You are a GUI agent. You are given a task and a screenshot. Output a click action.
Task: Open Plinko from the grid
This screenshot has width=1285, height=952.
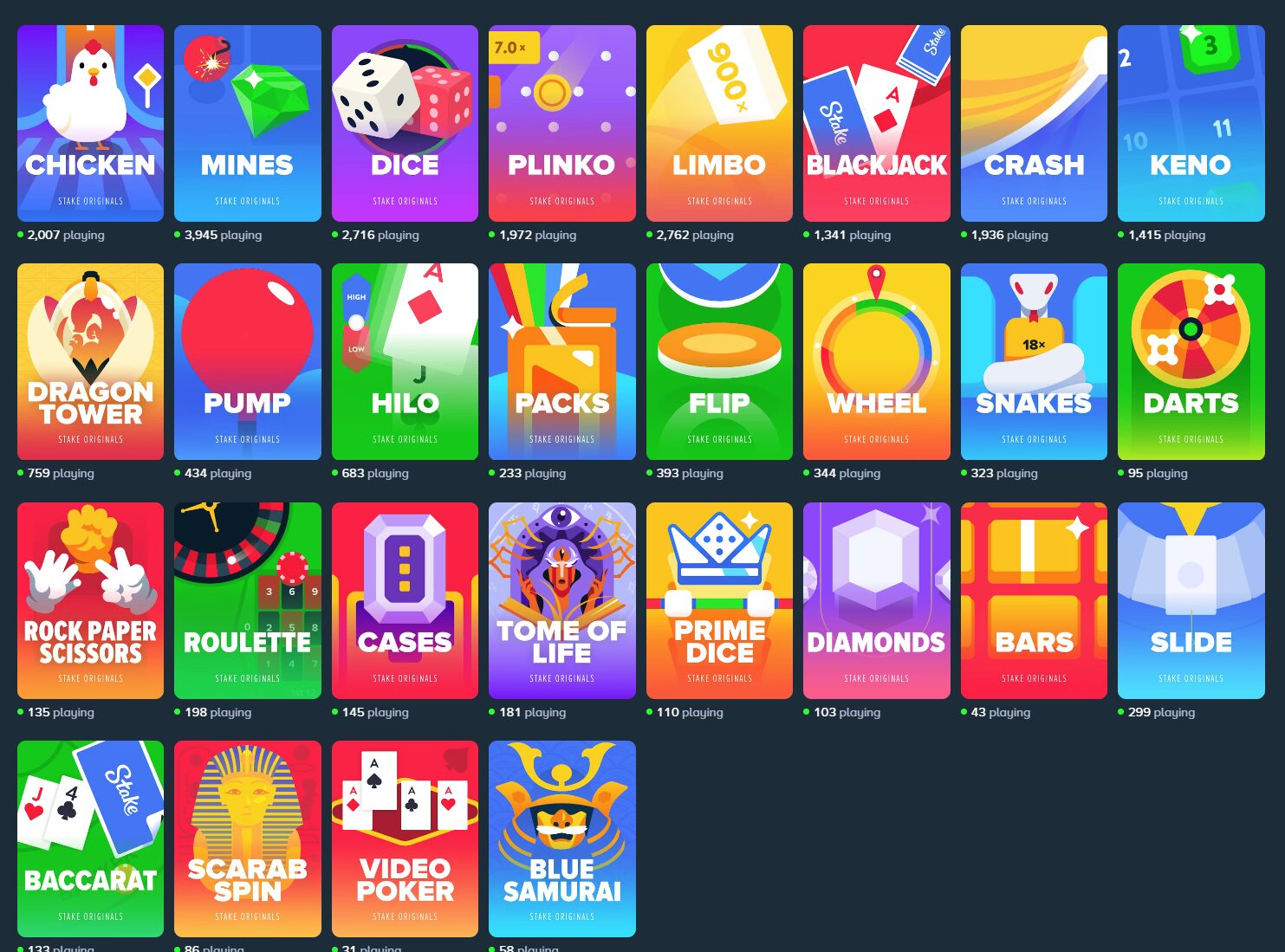tap(561, 123)
